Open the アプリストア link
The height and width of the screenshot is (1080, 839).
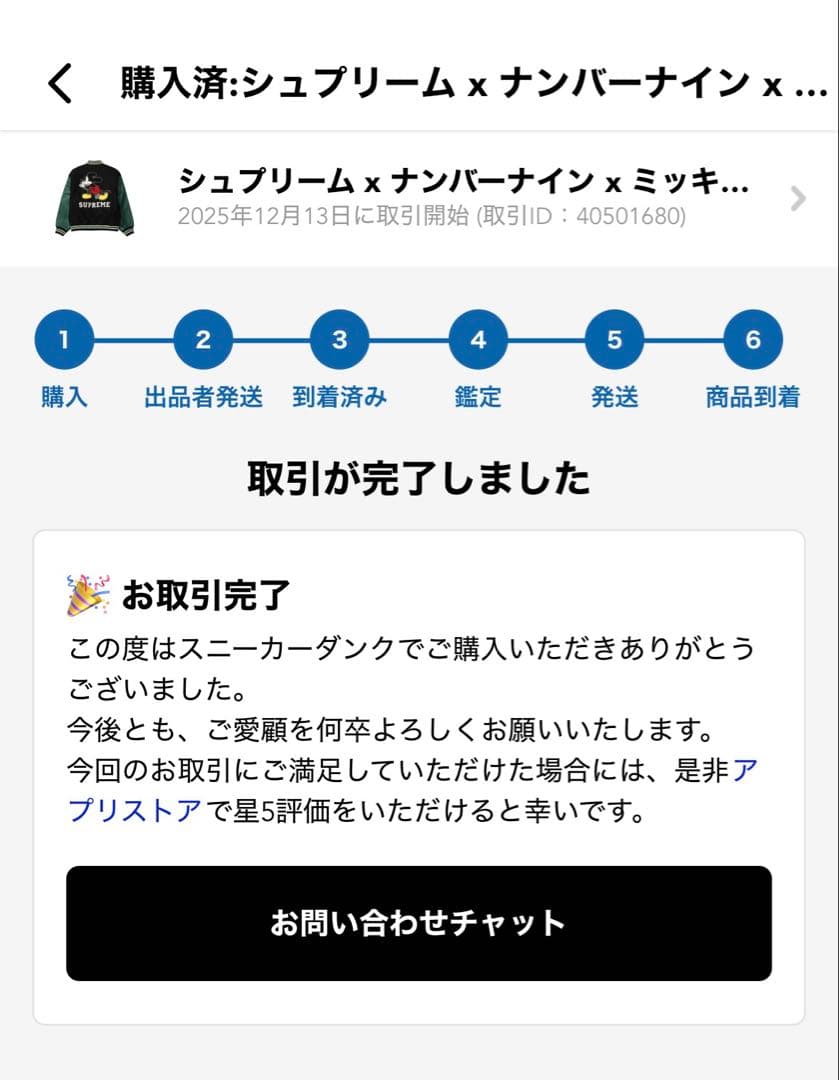[x=135, y=810]
